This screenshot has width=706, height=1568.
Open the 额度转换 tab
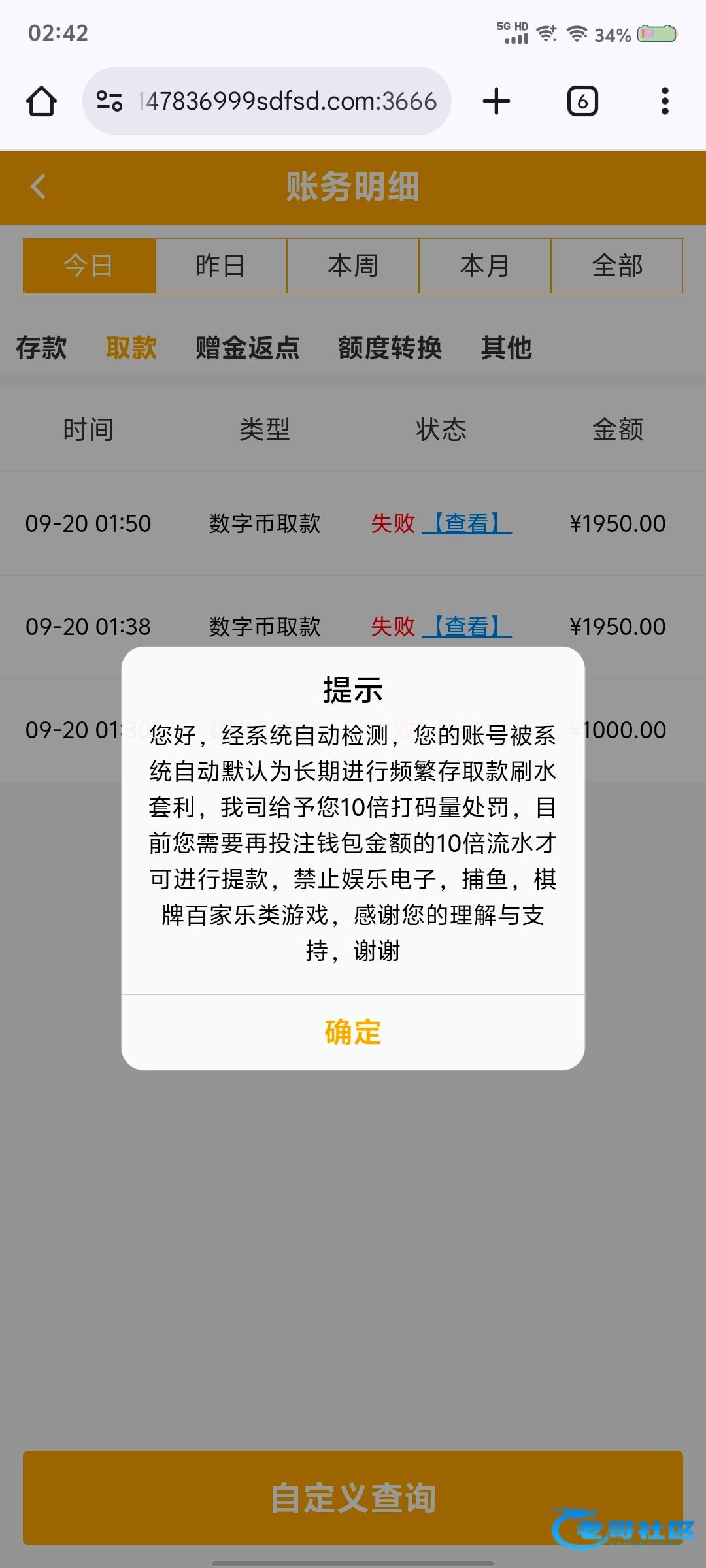click(390, 348)
